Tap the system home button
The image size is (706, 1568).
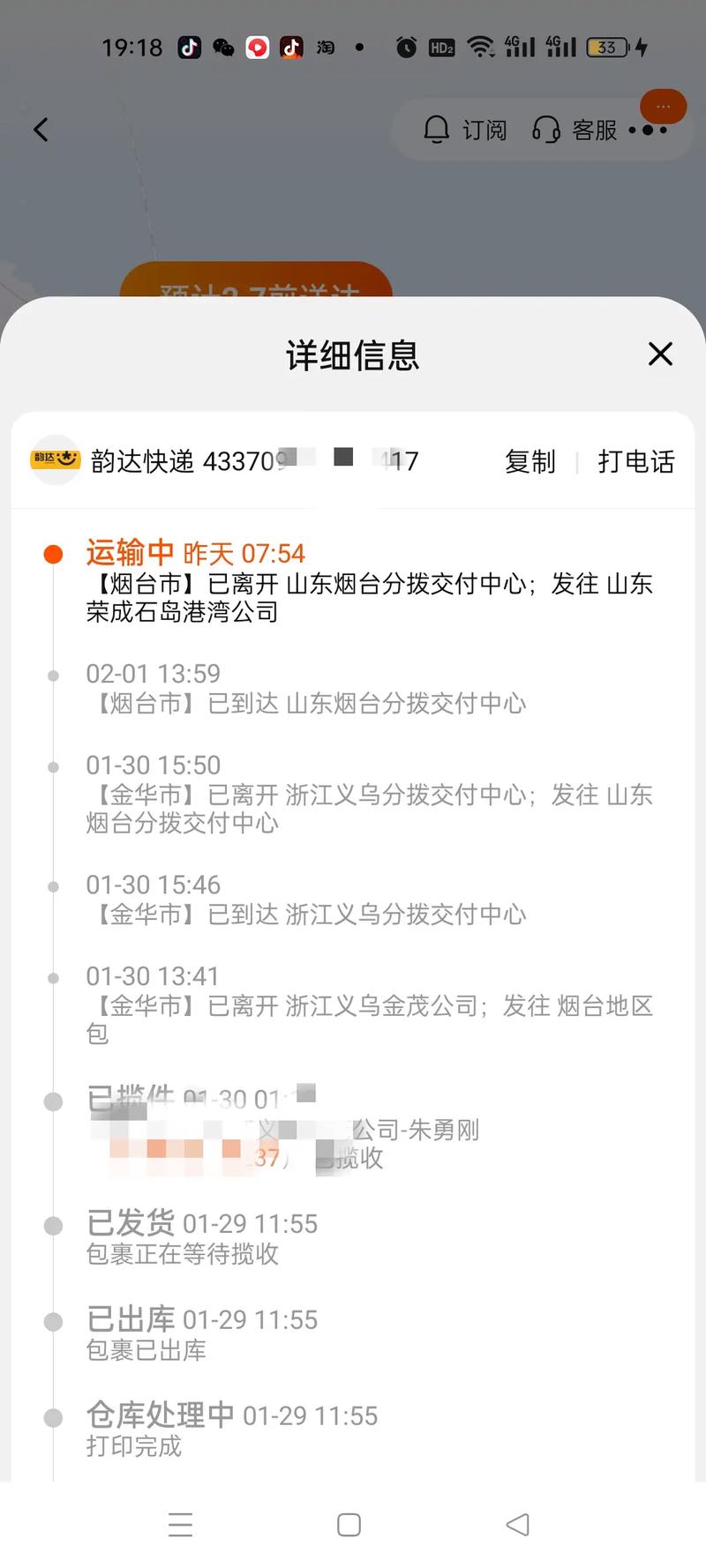(349, 1525)
